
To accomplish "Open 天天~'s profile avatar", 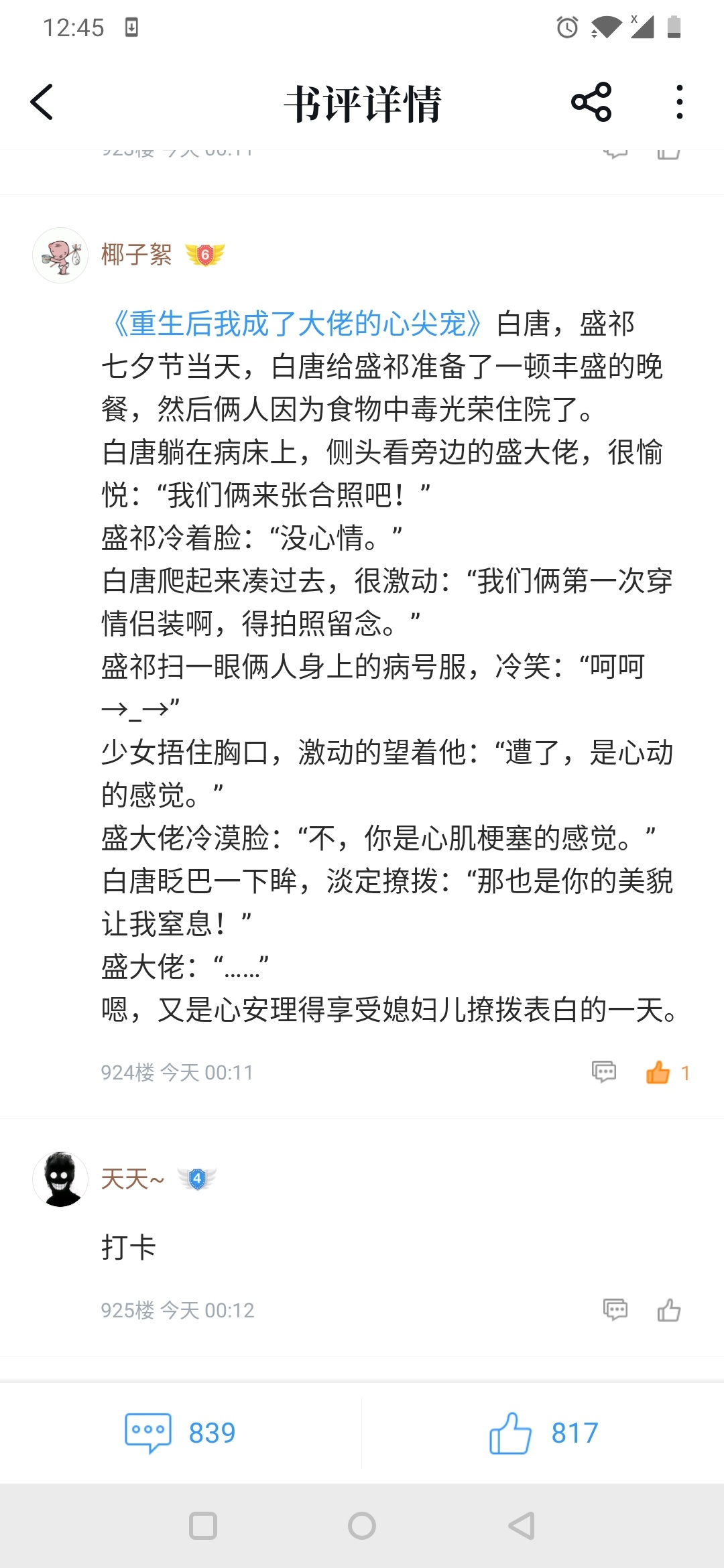I will (60, 1179).
